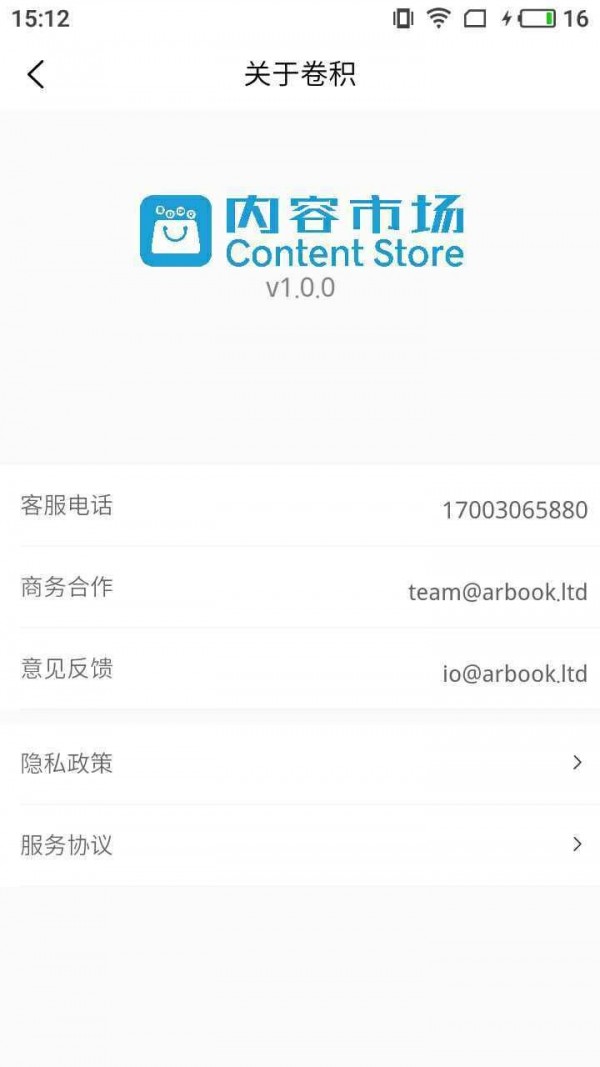The height and width of the screenshot is (1067, 600).
Task: Go back from the 关于卷积 page
Action: click(x=36, y=74)
